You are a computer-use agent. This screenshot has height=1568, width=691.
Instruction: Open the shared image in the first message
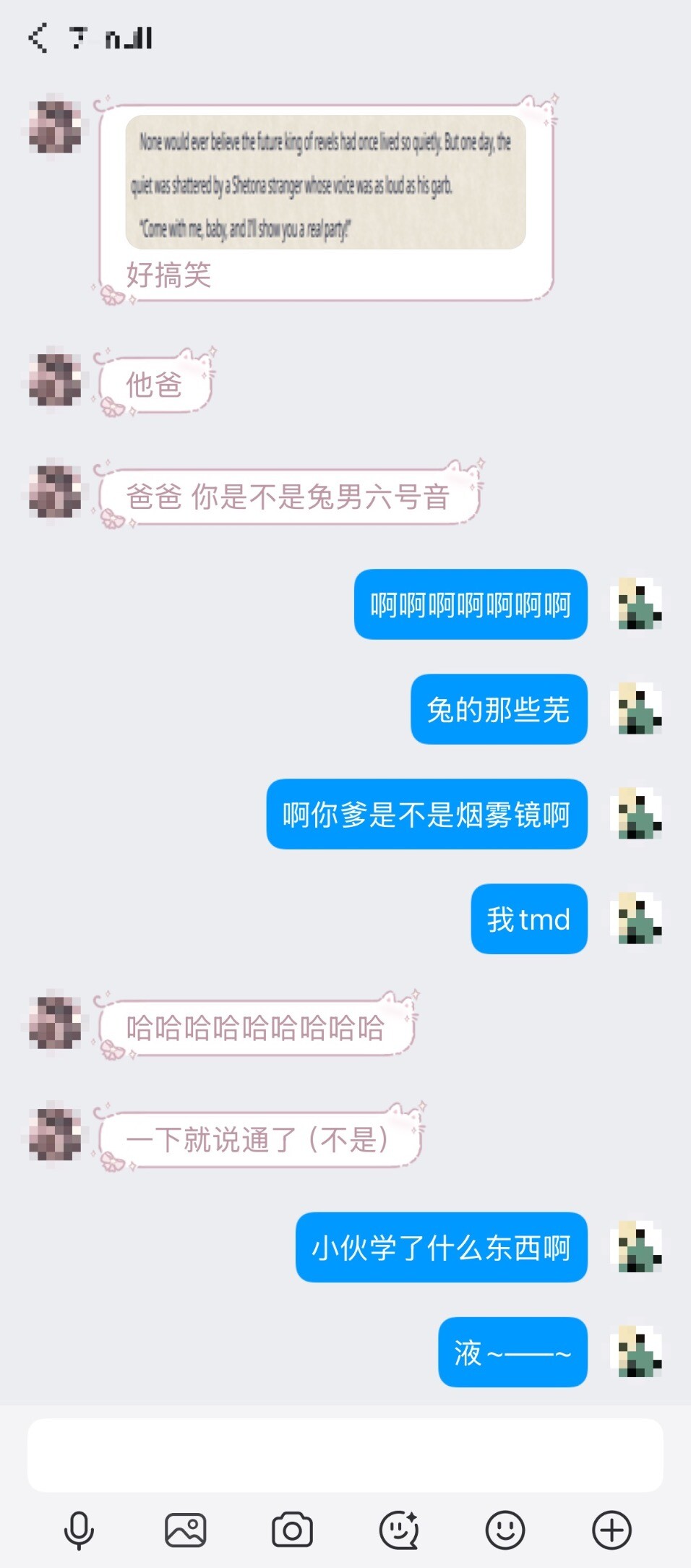pos(325,182)
